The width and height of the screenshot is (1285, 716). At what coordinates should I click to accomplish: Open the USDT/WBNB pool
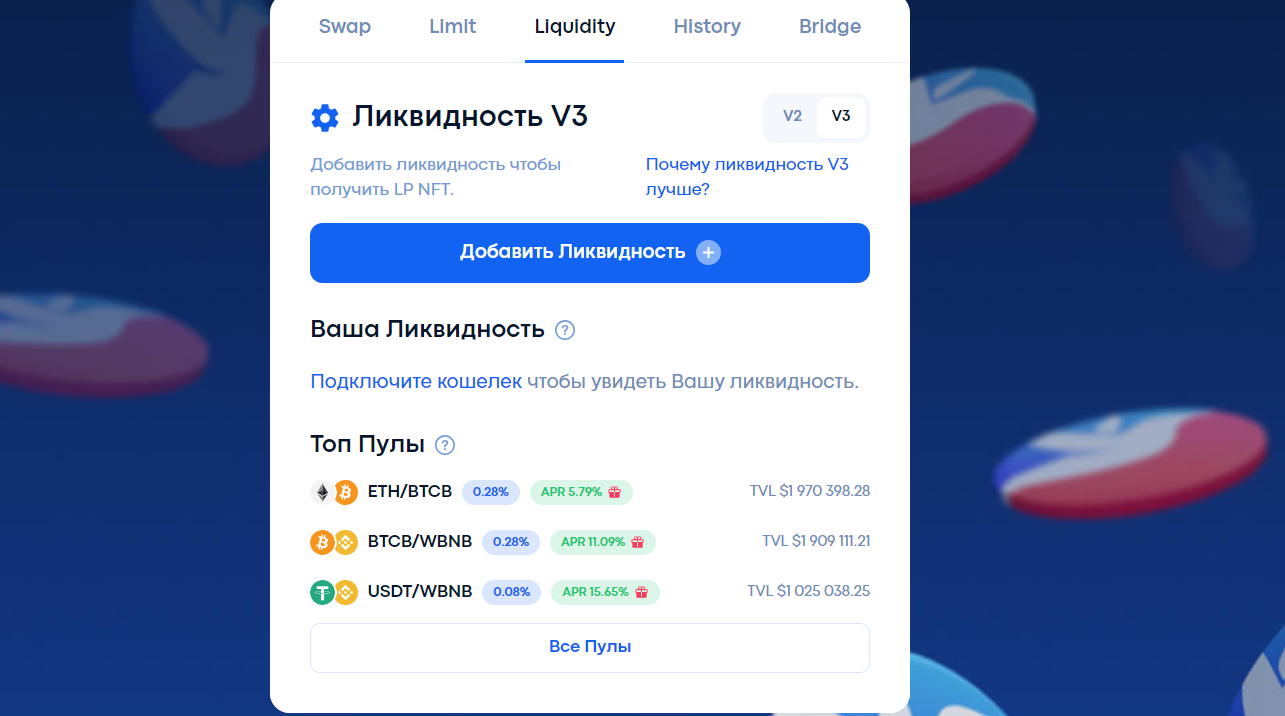[x=420, y=592]
